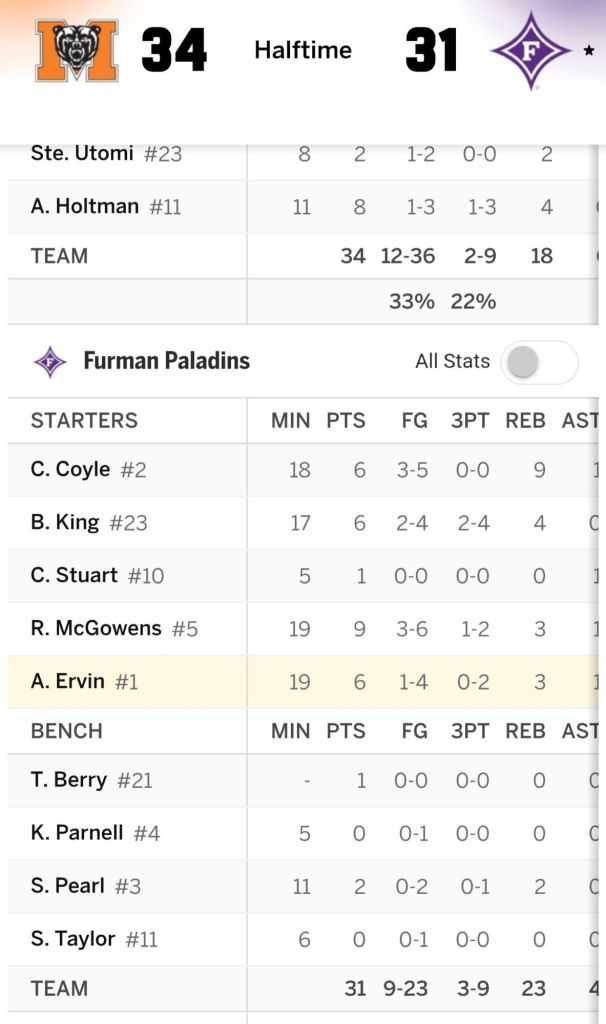
Task: Open the Furman team logo in the score header
Action: coord(530,50)
